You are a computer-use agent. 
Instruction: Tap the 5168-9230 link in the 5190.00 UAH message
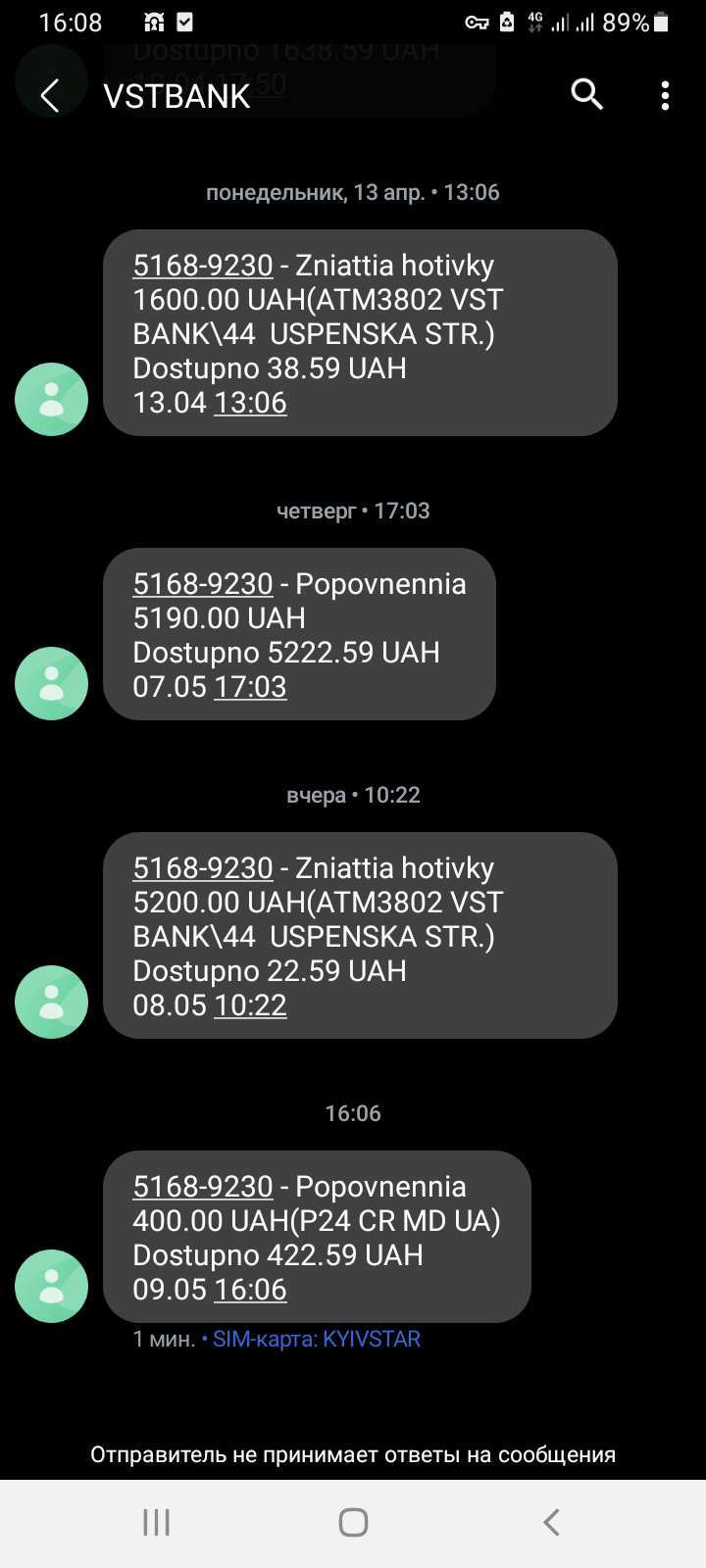[x=203, y=584]
